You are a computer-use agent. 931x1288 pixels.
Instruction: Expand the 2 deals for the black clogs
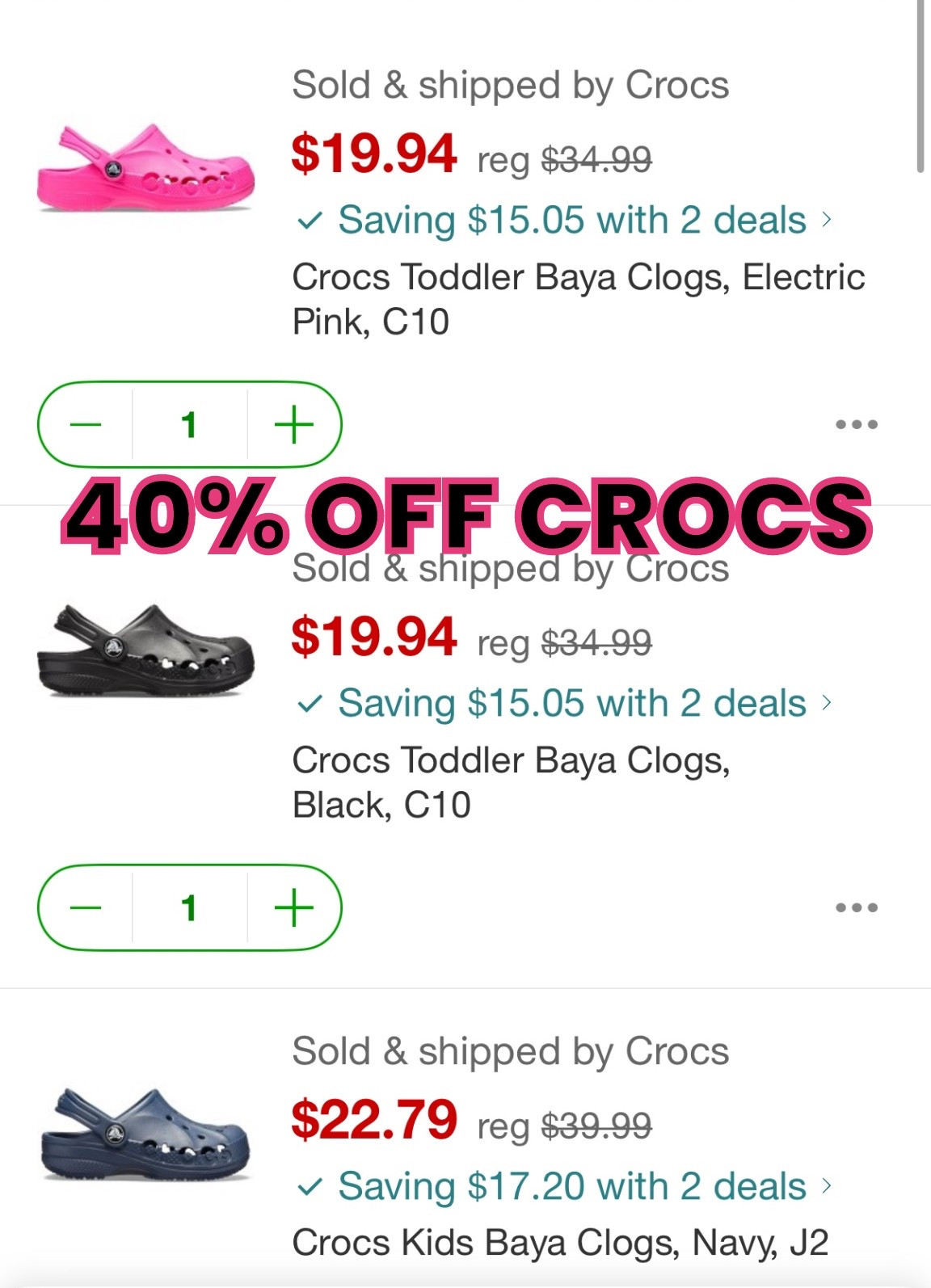coord(826,704)
